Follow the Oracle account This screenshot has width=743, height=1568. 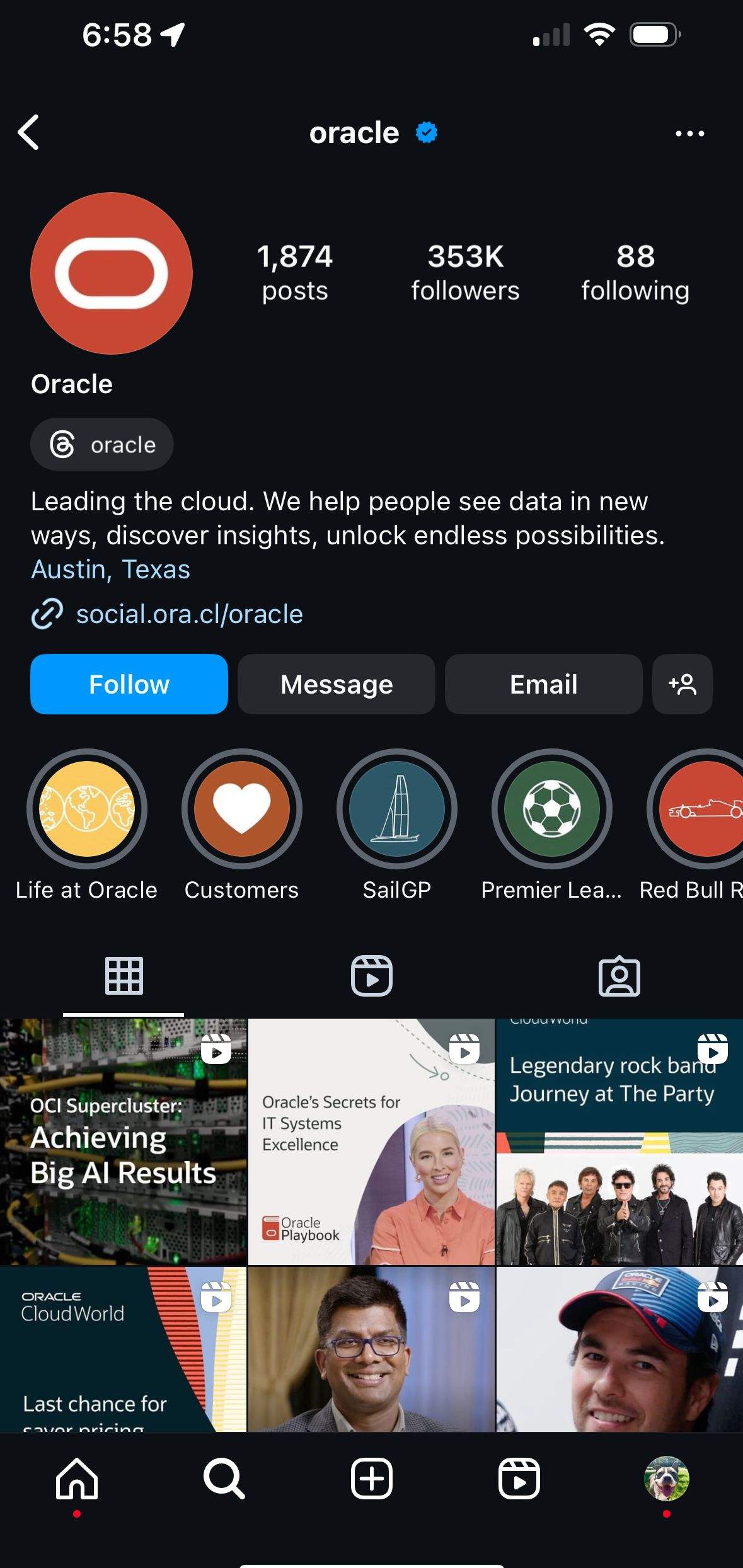129,684
